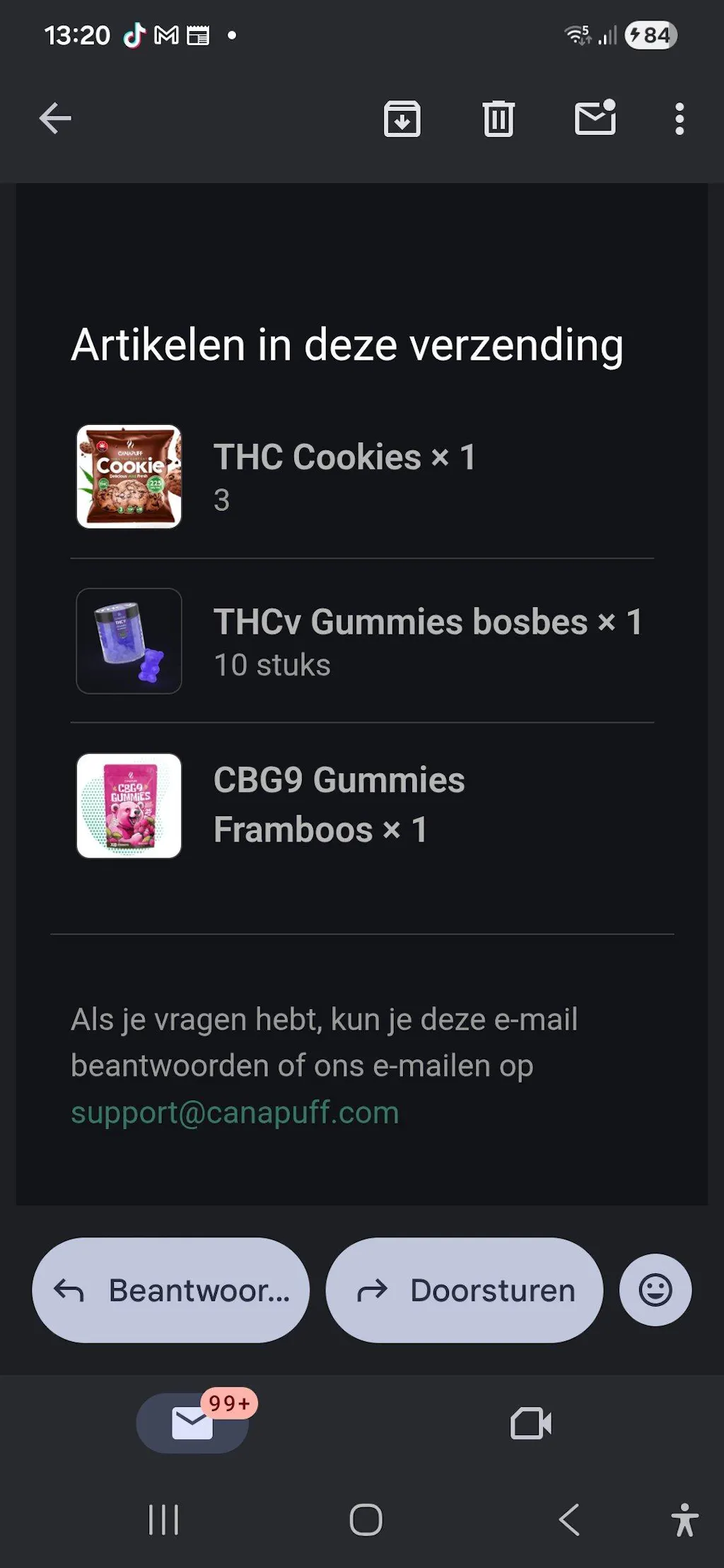This screenshot has width=724, height=1568.
Task: Add an emoji reaction
Action: click(655, 1290)
